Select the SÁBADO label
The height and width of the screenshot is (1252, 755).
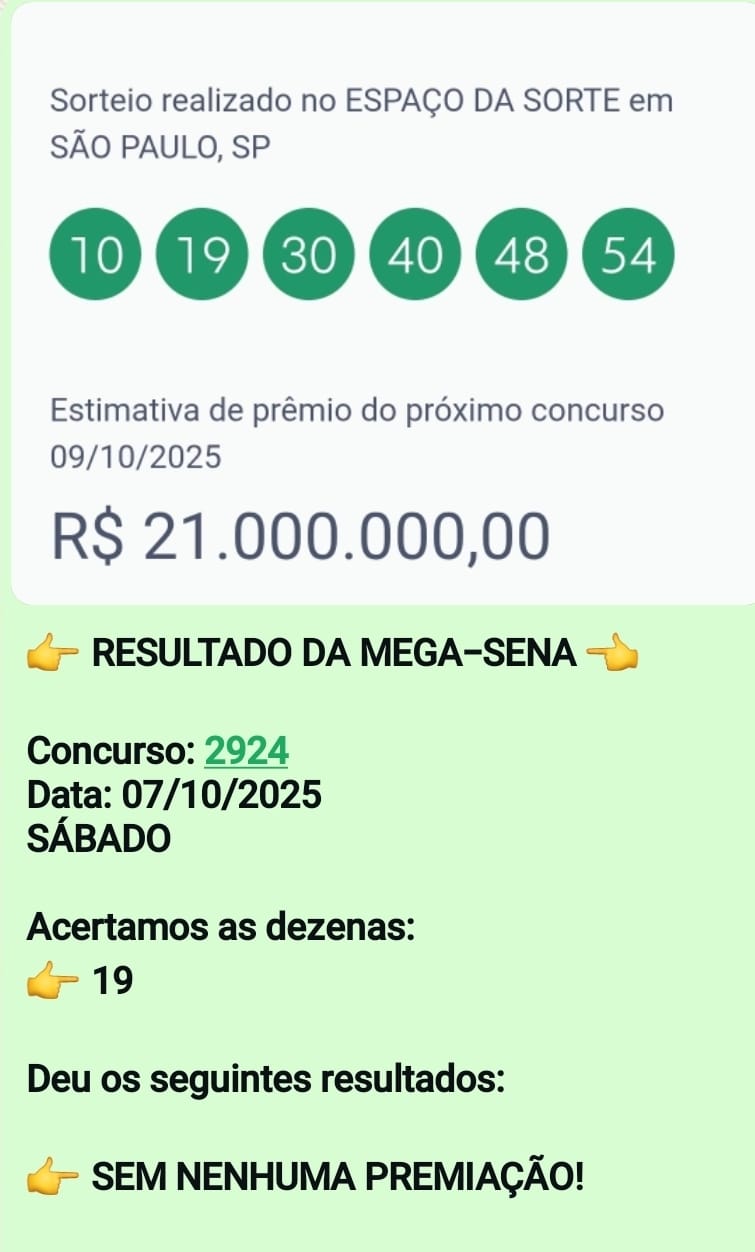pyautogui.click(x=98, y=838)
